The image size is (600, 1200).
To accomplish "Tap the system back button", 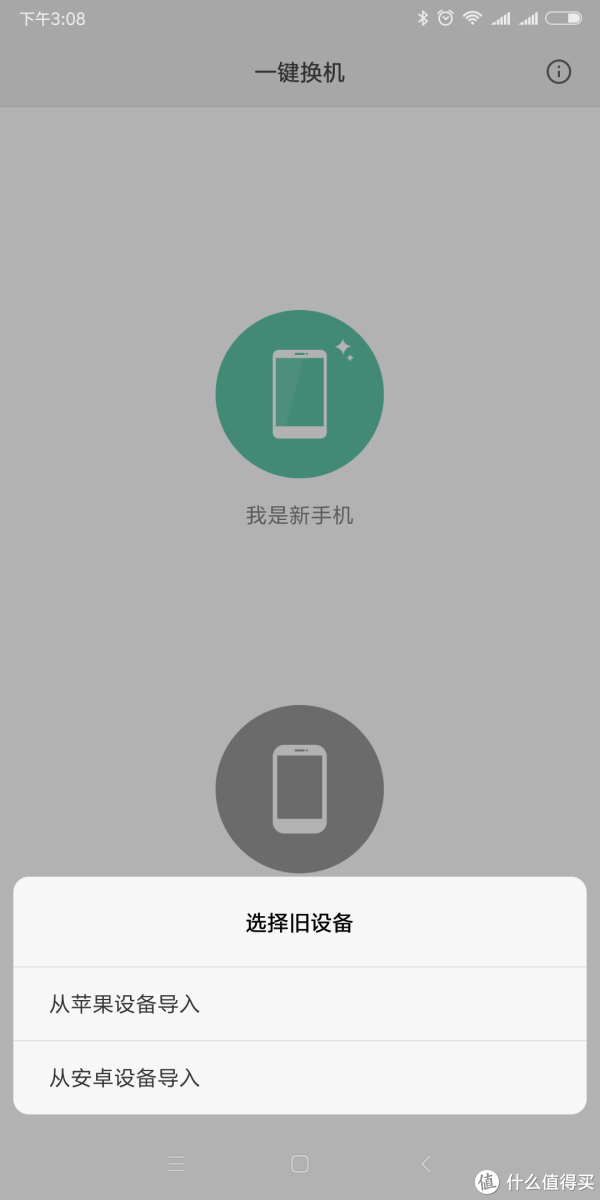I will 426,1163.
